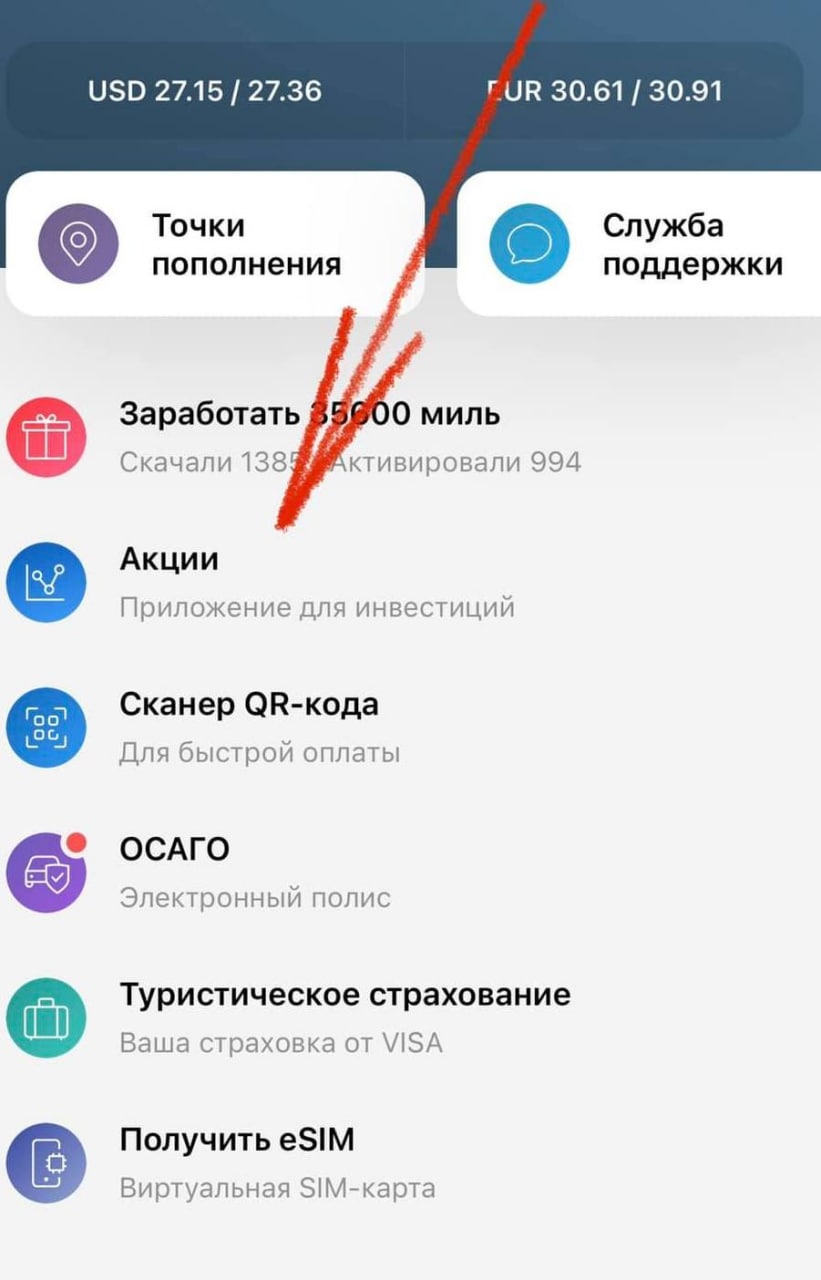
Task: View USD exchange rate tile
Action: 205,91
